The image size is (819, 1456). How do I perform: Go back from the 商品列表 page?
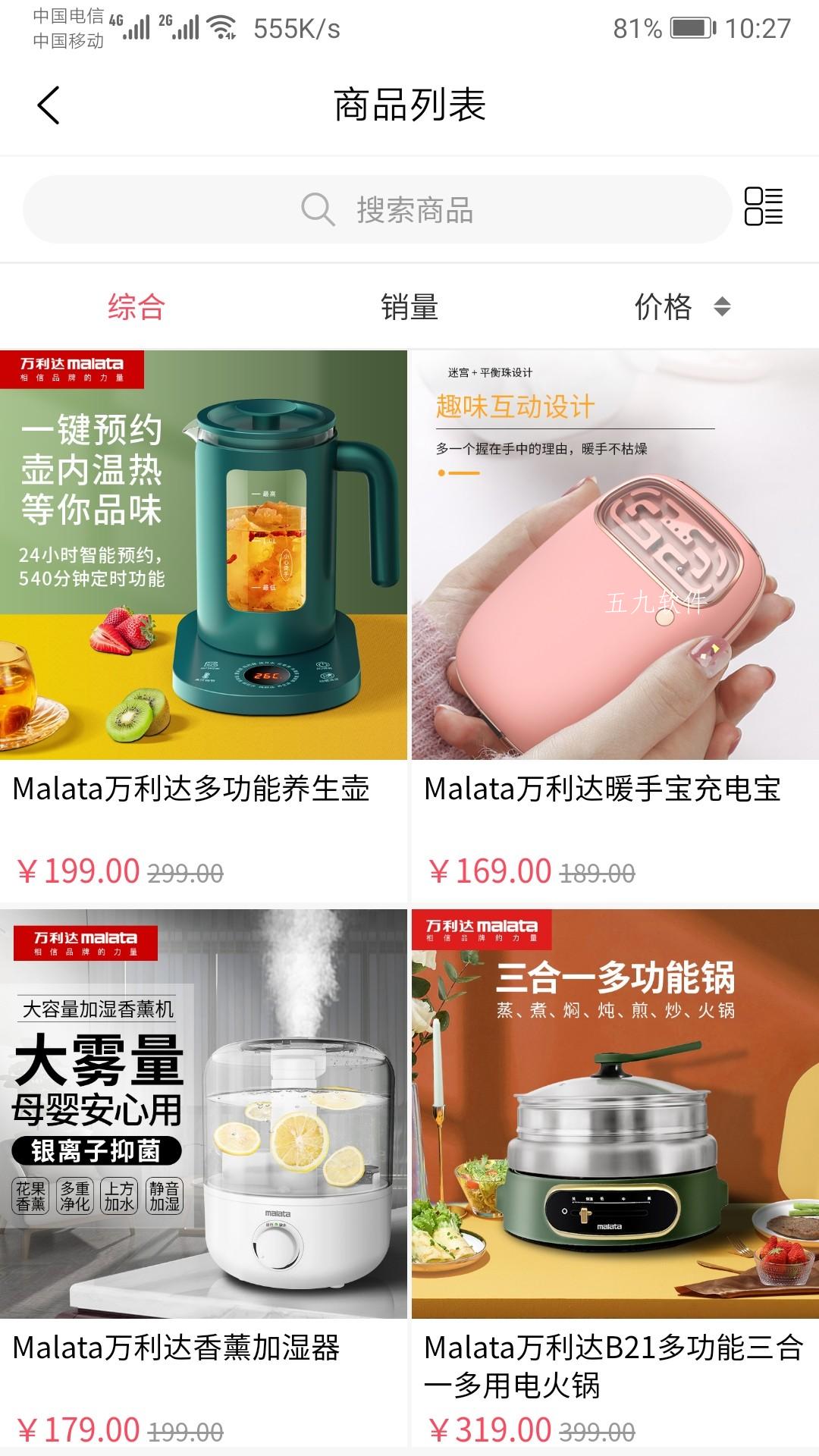(49, 105)
